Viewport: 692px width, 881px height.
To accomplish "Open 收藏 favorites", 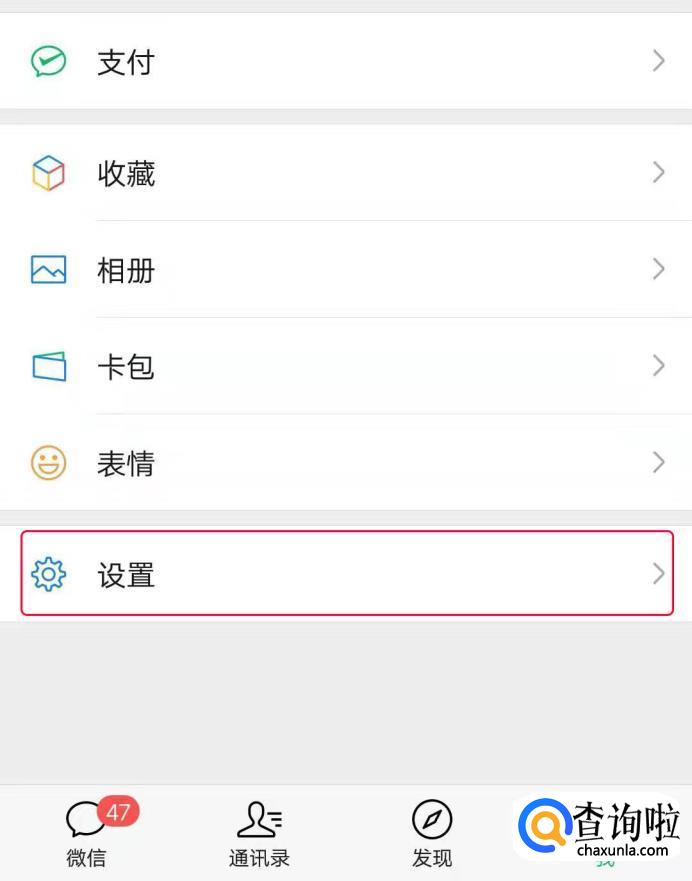I will click(x=346, y=172).
